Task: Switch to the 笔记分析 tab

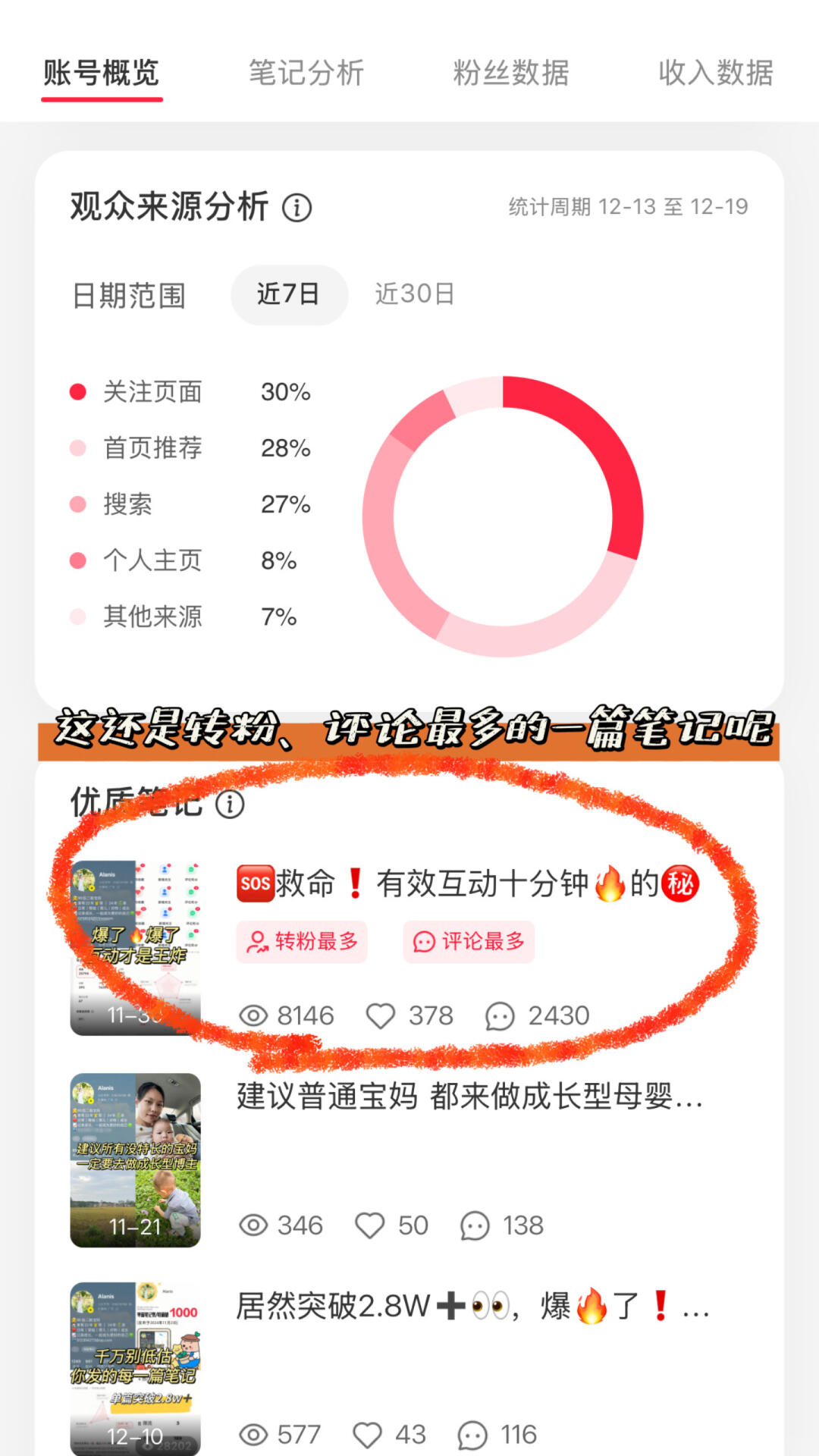Action: [x=306, y=74]
